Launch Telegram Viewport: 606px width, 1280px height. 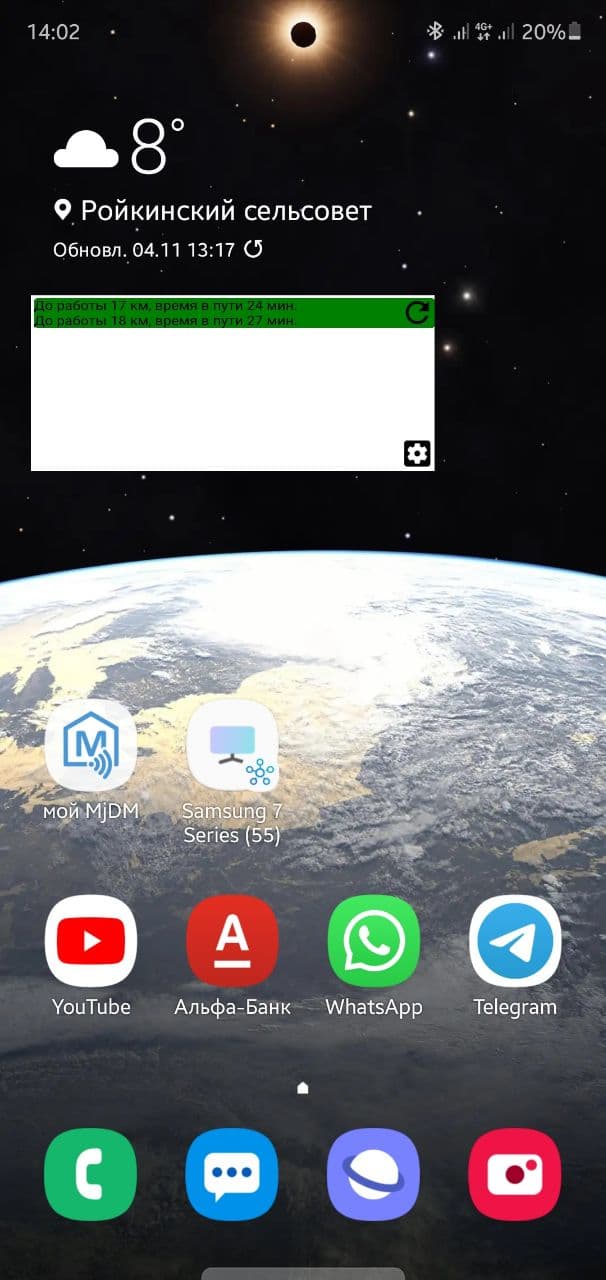[x=515, y=941]
